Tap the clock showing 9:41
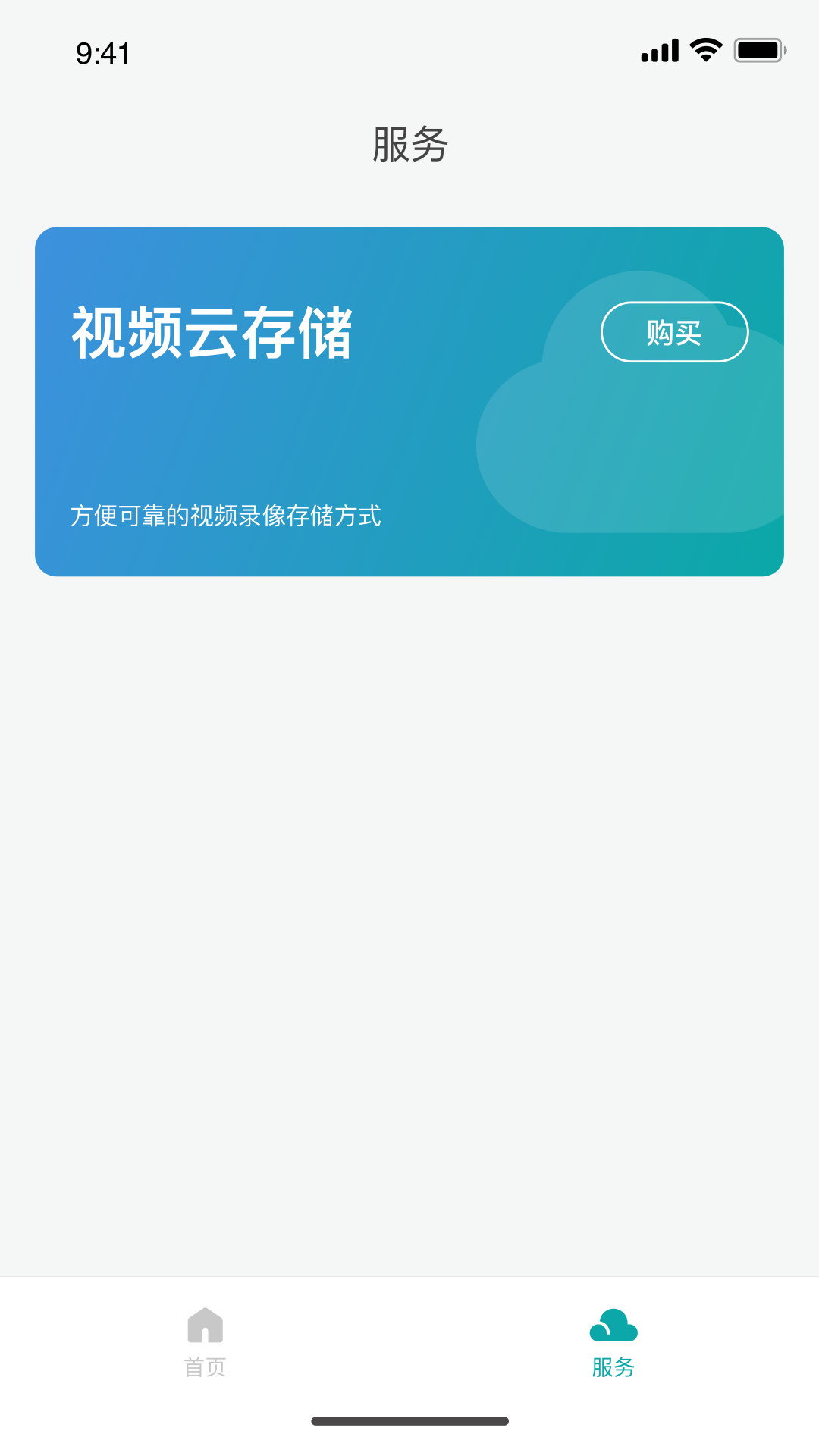Screen dimensions: 819x1456 pos(101,53)
